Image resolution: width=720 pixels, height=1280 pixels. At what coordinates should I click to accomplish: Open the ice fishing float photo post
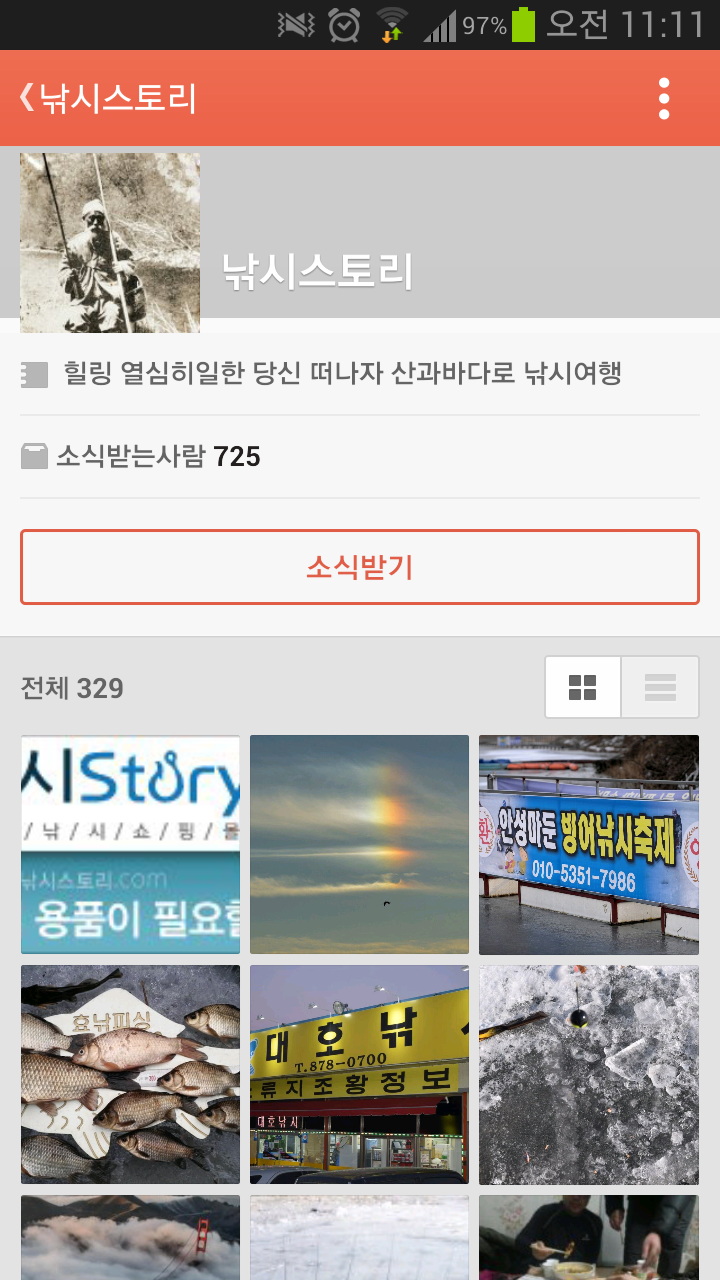[588, 1074]
